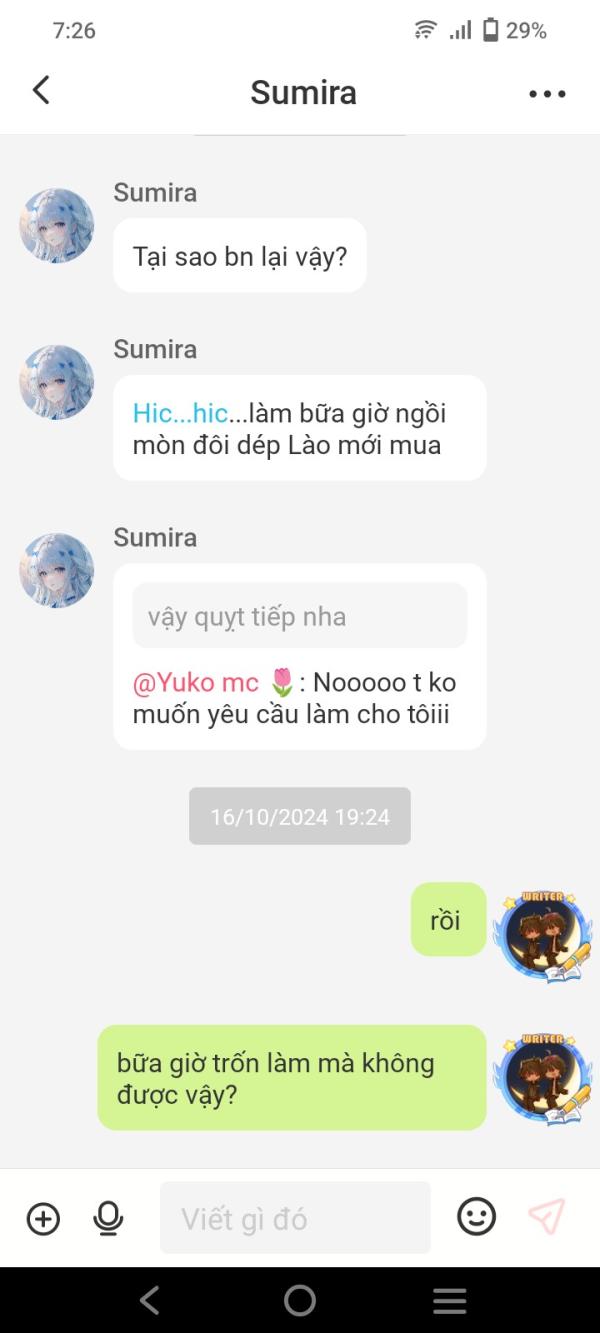
Task: Tap the plus attachment icon
Action: [43, 1219]
